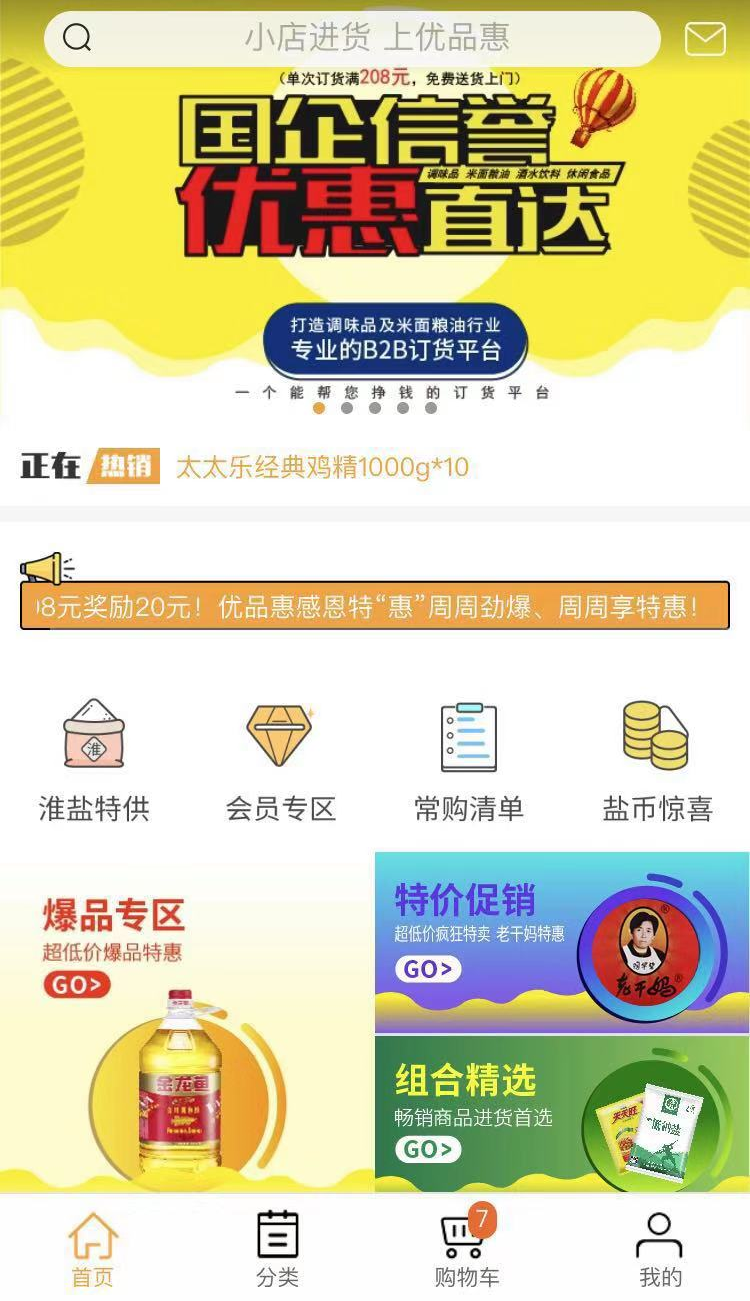
Task: Open the 特价促销 card
Action: point(561,942)
